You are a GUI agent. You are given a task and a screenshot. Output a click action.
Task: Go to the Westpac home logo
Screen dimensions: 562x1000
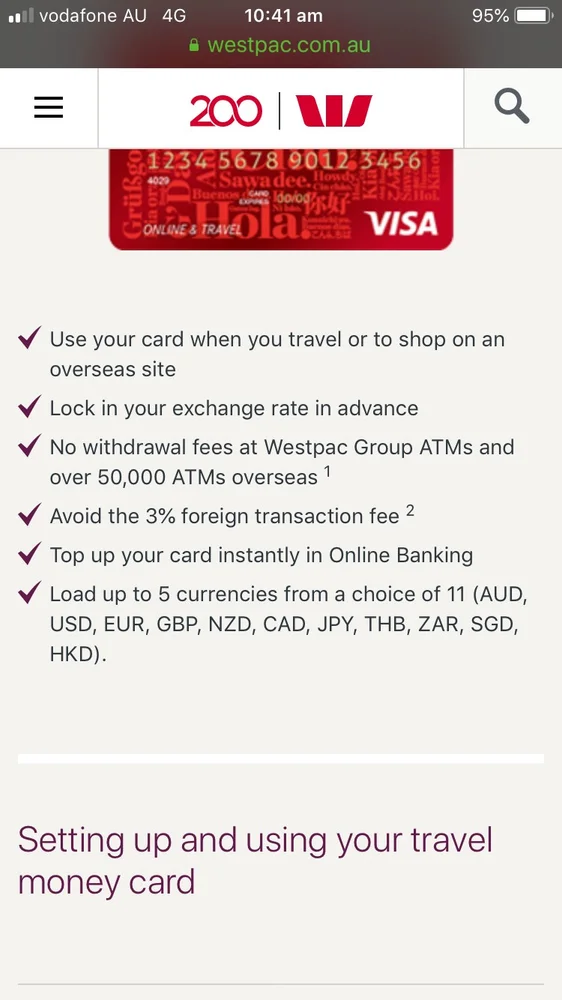(281, 110)
